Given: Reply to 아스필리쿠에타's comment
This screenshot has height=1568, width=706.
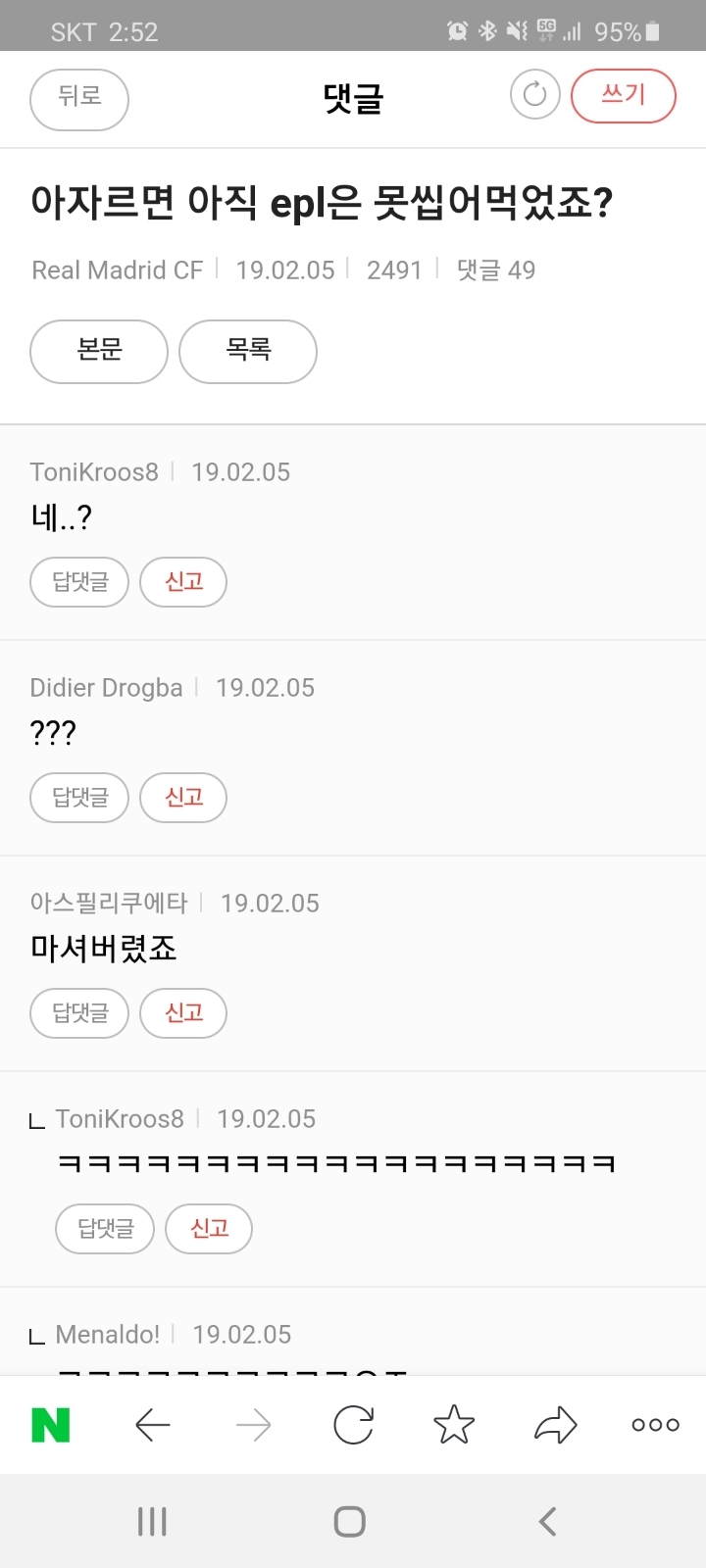Looking at the screenshot, I should (79, 1013).
